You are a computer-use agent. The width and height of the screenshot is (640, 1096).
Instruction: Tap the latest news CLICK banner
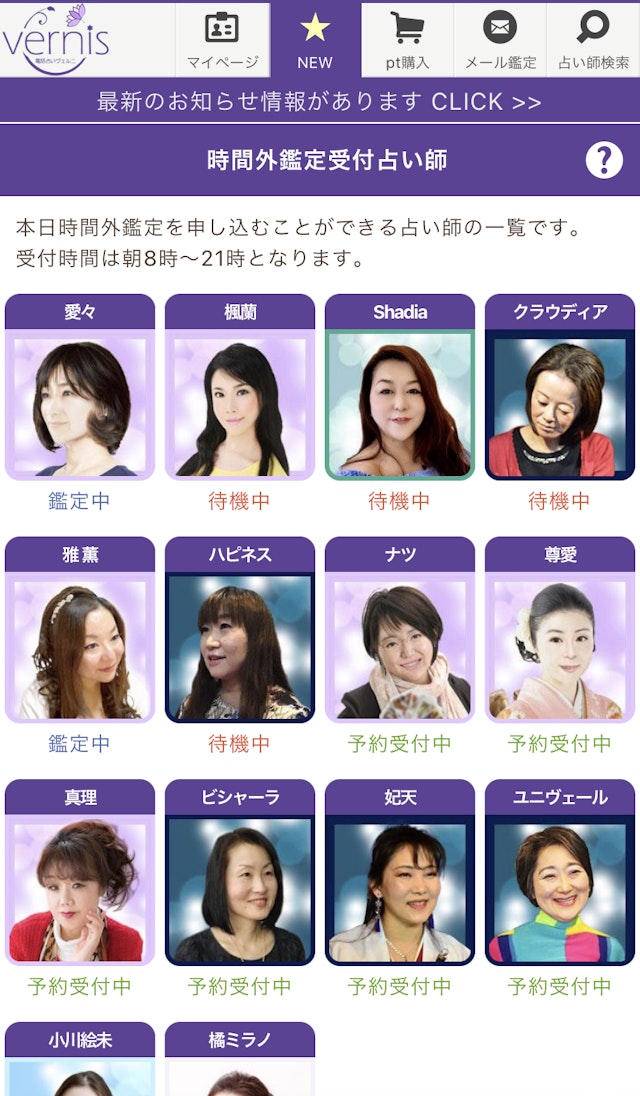click(320, 101)
